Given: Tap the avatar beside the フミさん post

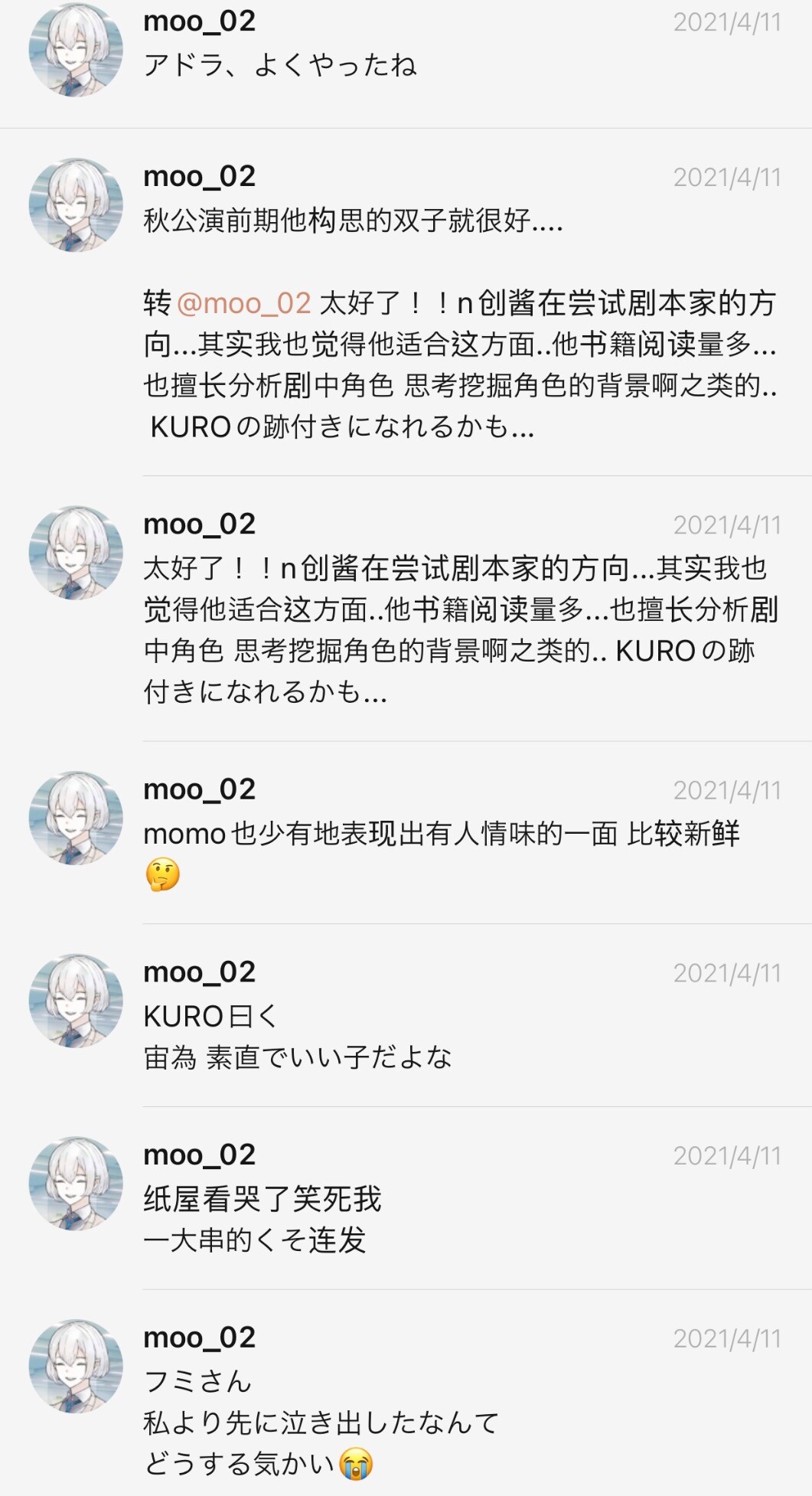Looking at the screenshot, I should (76, 1366).
